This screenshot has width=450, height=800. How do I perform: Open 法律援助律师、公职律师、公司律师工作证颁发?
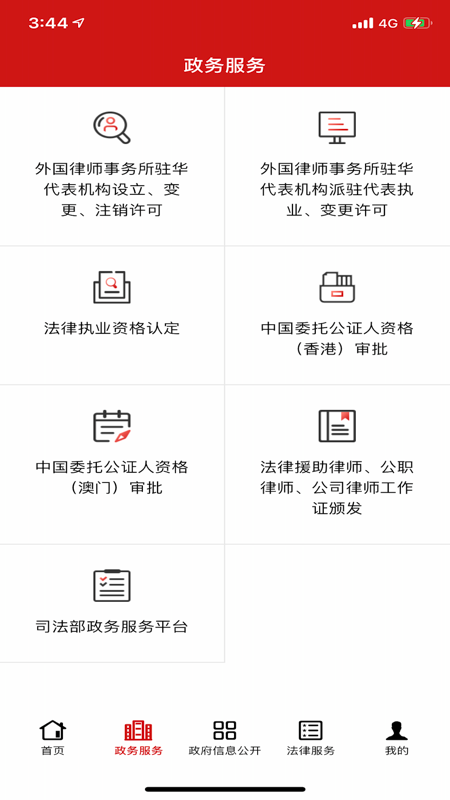337,464
